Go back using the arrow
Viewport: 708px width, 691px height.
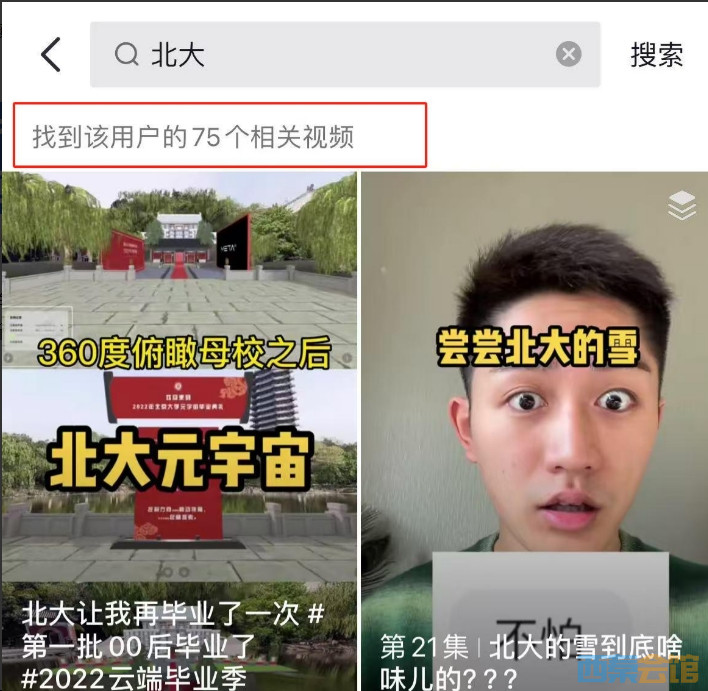click(50, 55)
